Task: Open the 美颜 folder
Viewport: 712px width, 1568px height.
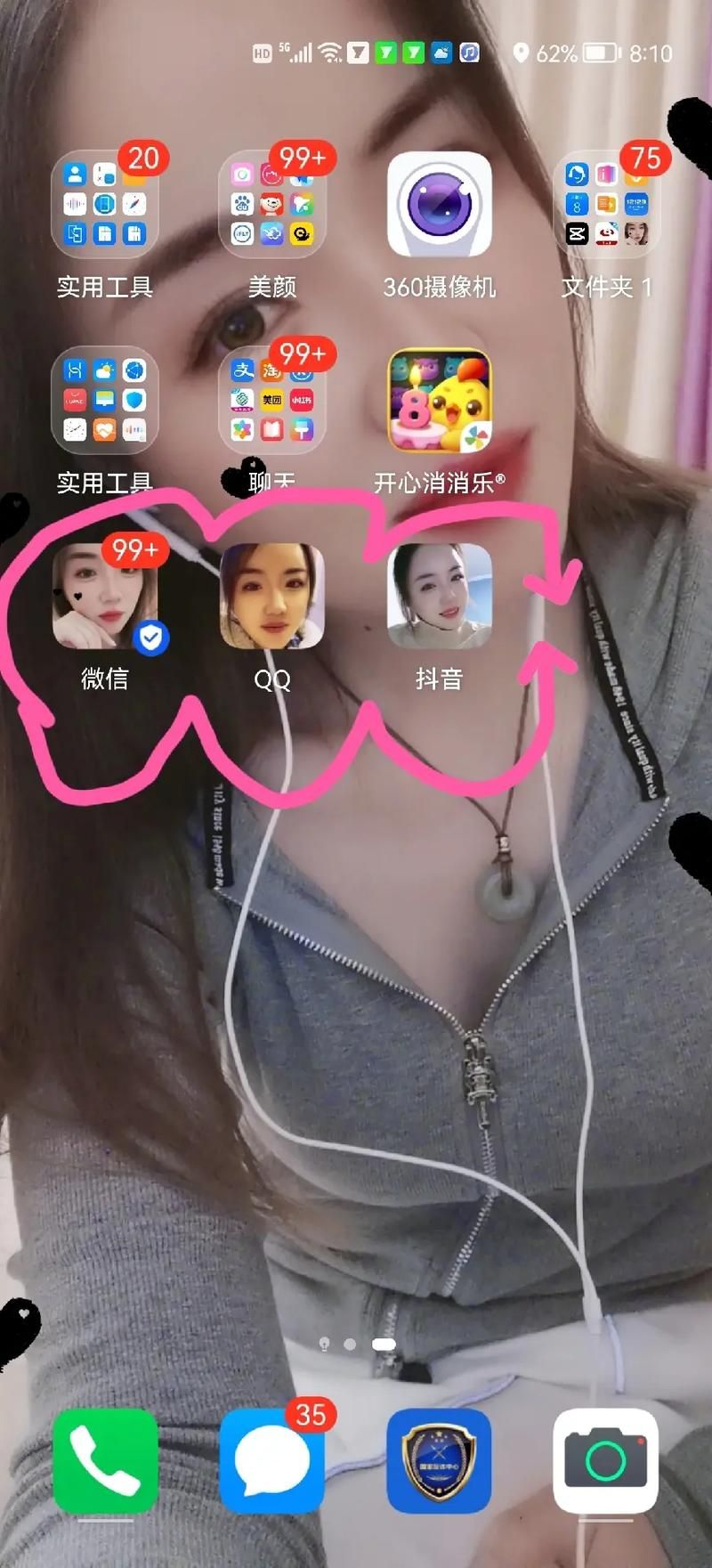Action: click(271, 205)
